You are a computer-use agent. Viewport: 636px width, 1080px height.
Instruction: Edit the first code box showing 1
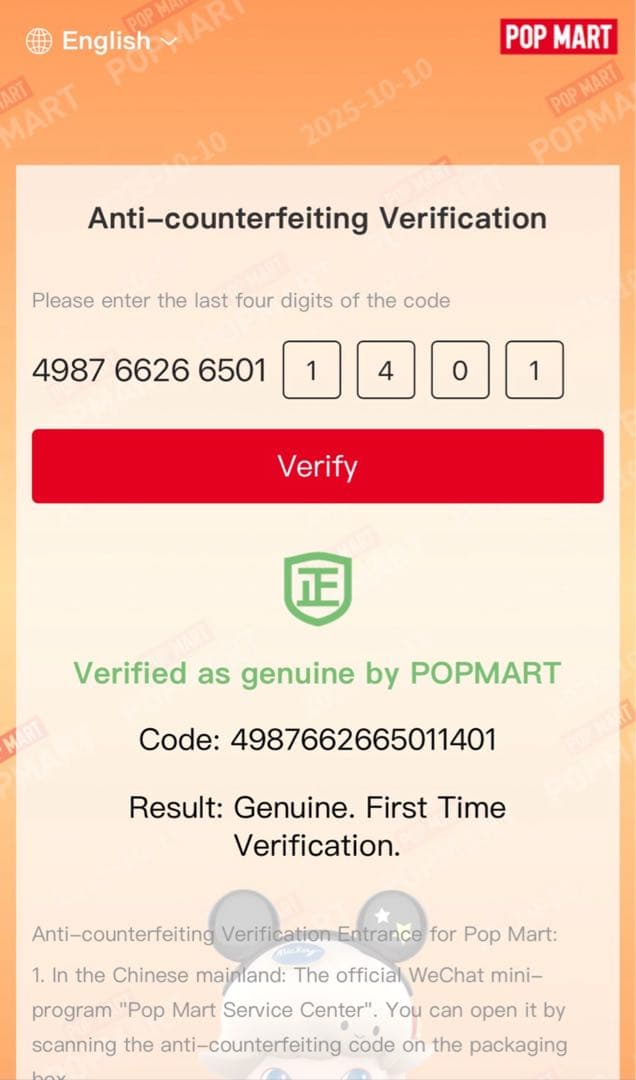coord(312,370)
